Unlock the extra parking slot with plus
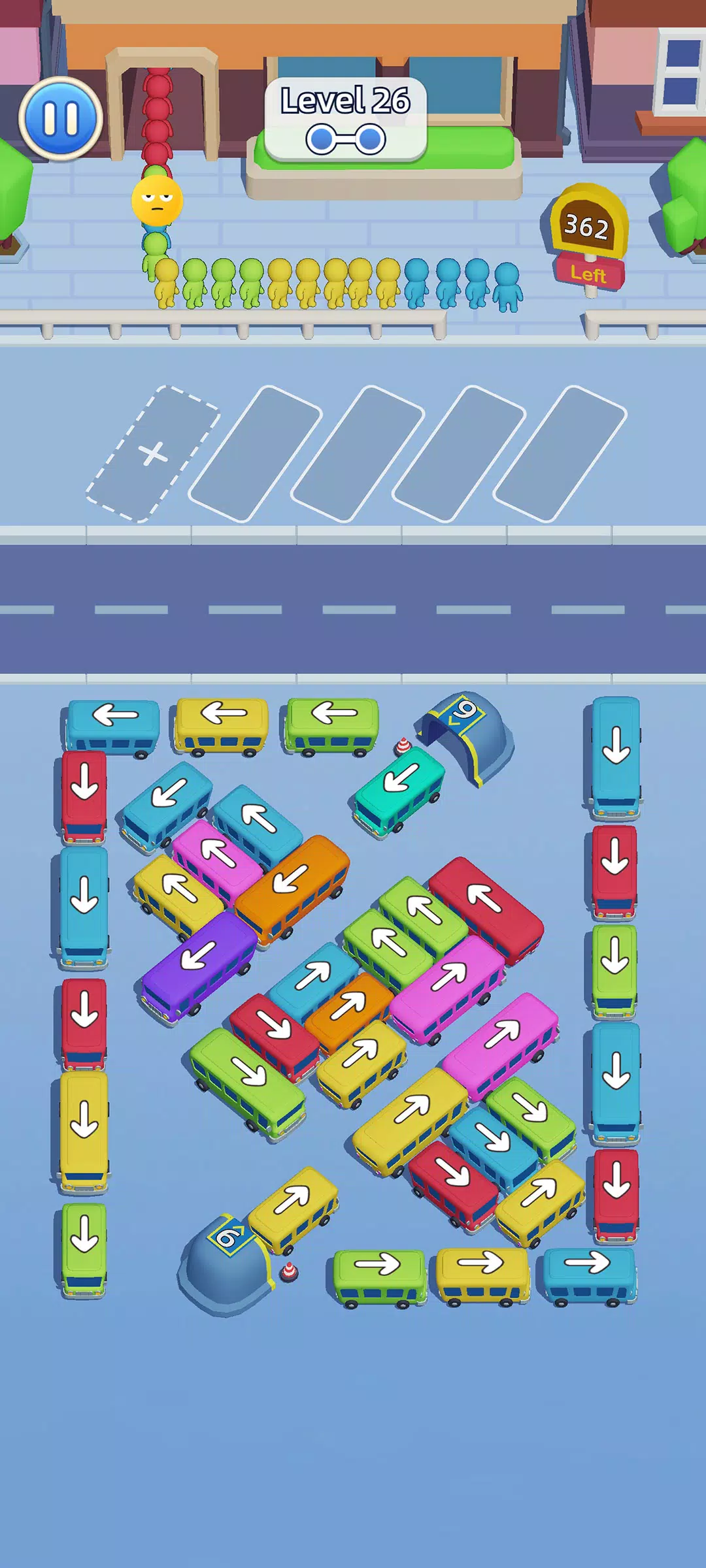Screen dimensions: 706x1568 [152, 453]
